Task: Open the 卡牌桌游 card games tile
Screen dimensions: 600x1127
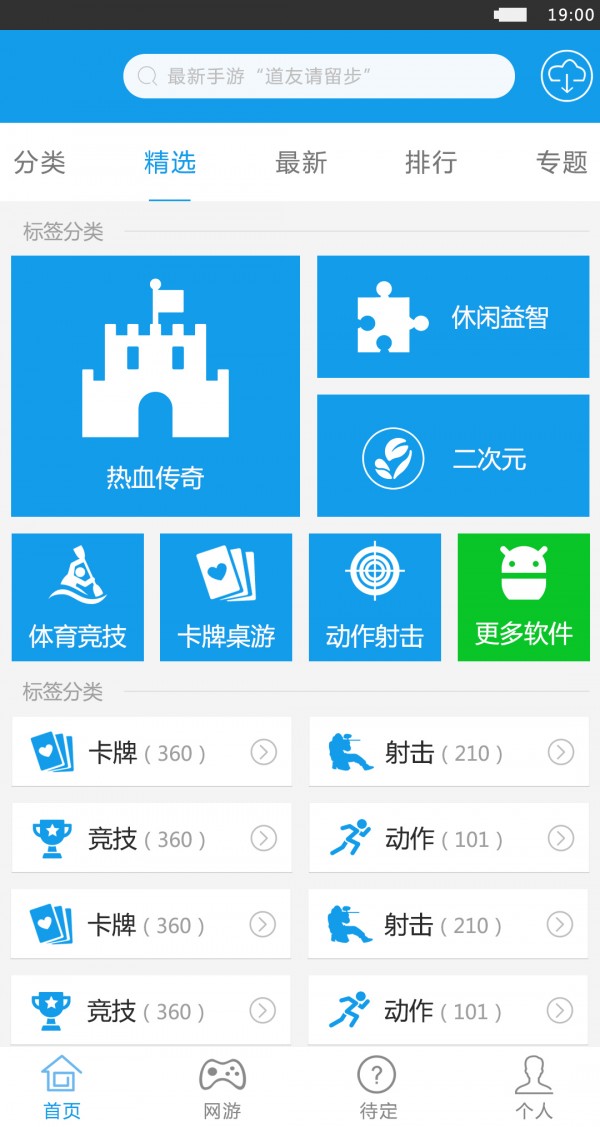Action: click(x=226, y=597)
